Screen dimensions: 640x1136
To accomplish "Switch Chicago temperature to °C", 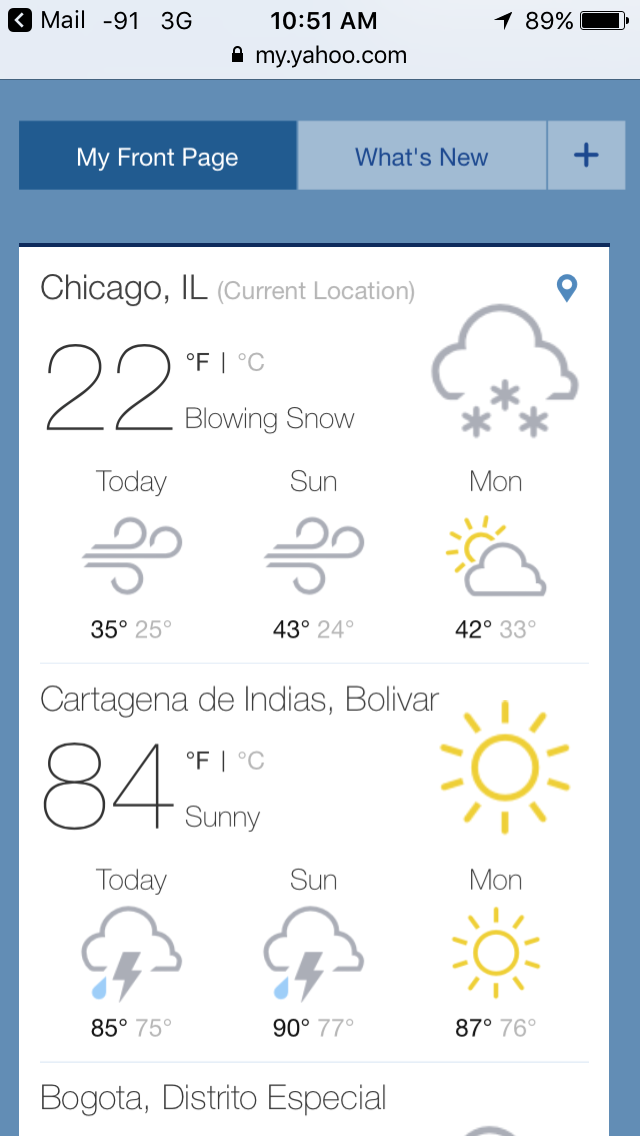I will coord(251,362).
